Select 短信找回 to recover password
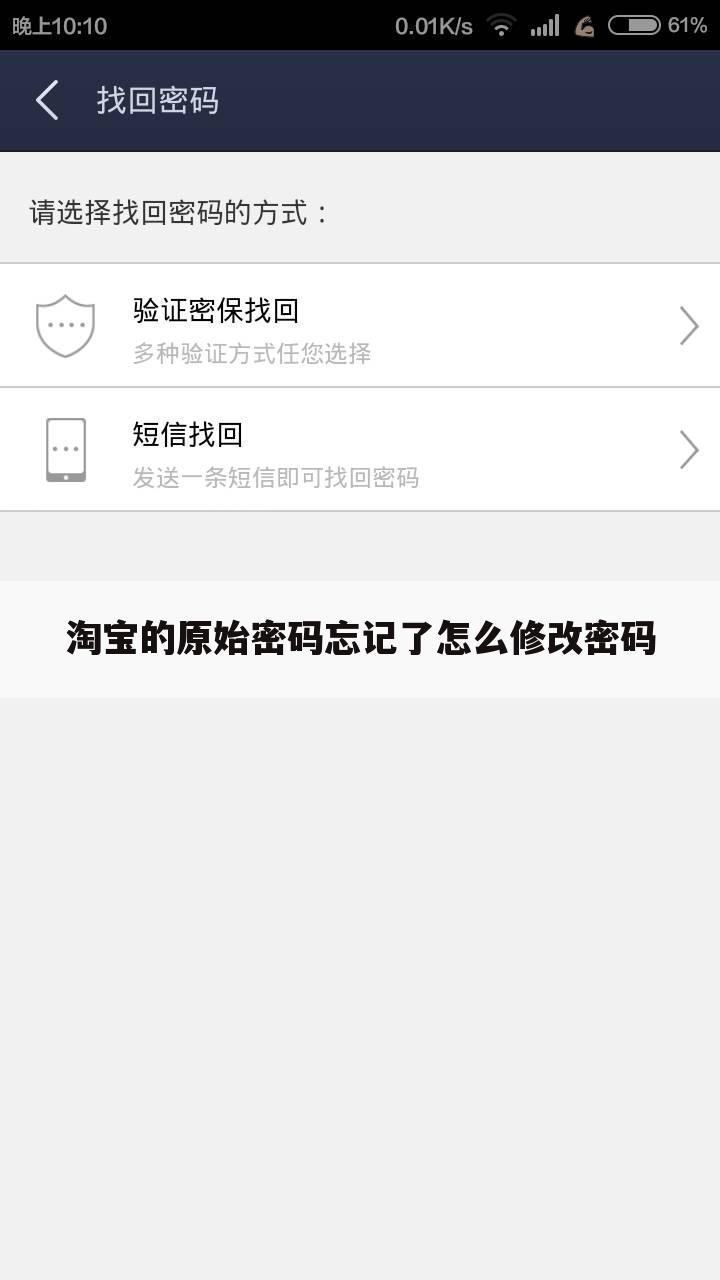 point(360,450)
